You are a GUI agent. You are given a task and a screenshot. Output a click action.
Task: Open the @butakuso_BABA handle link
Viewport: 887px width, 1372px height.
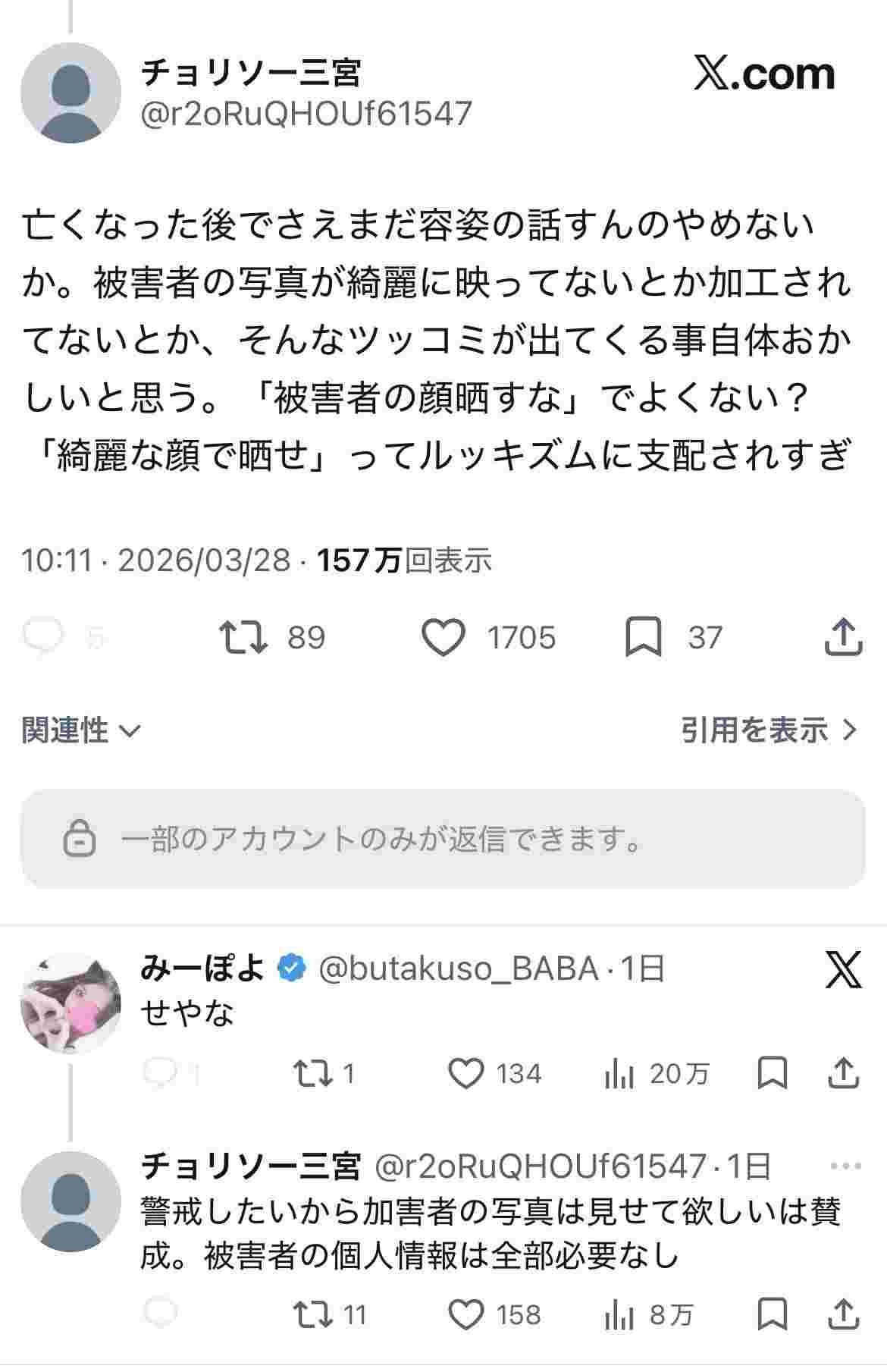459,969
